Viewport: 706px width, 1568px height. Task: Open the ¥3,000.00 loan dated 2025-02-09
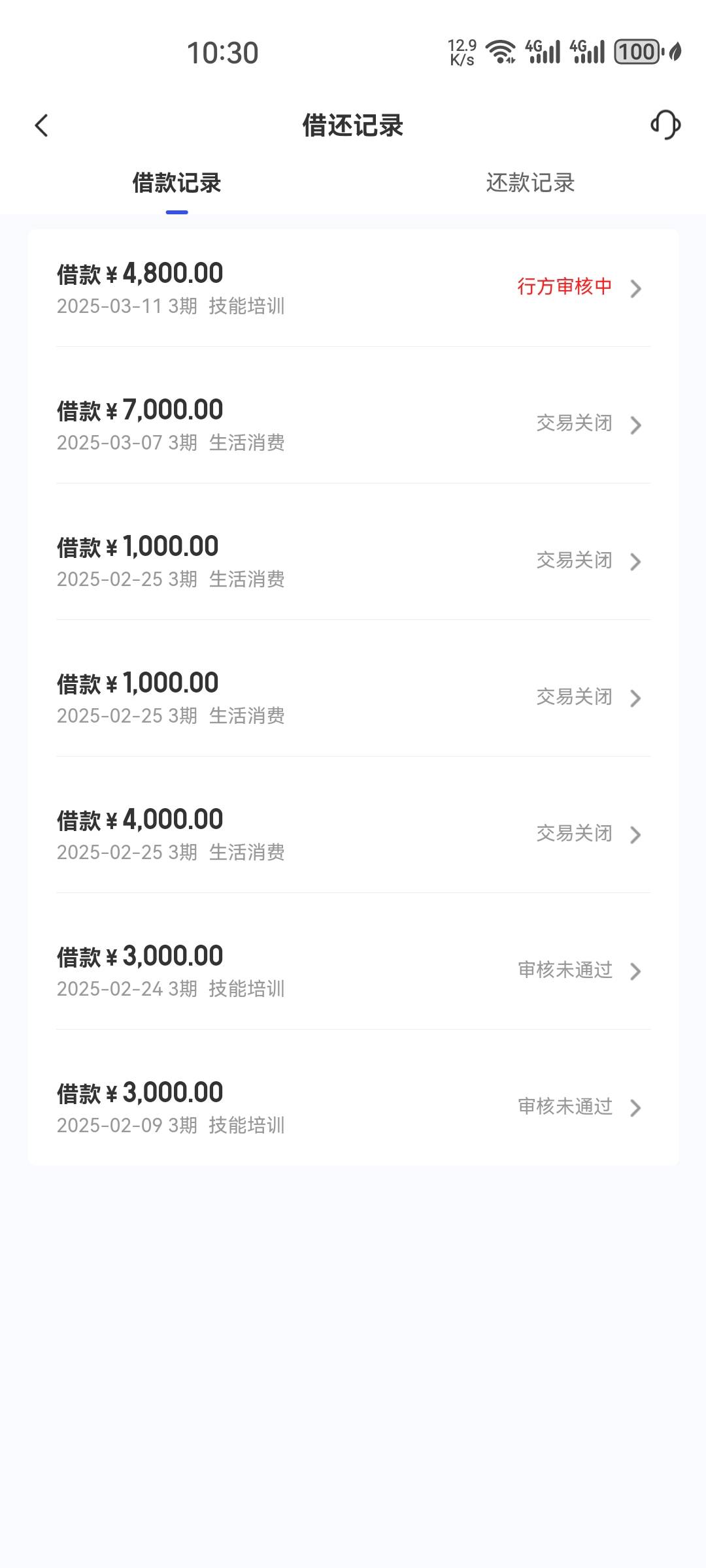pyautogui.click(x=353, y=1107)
